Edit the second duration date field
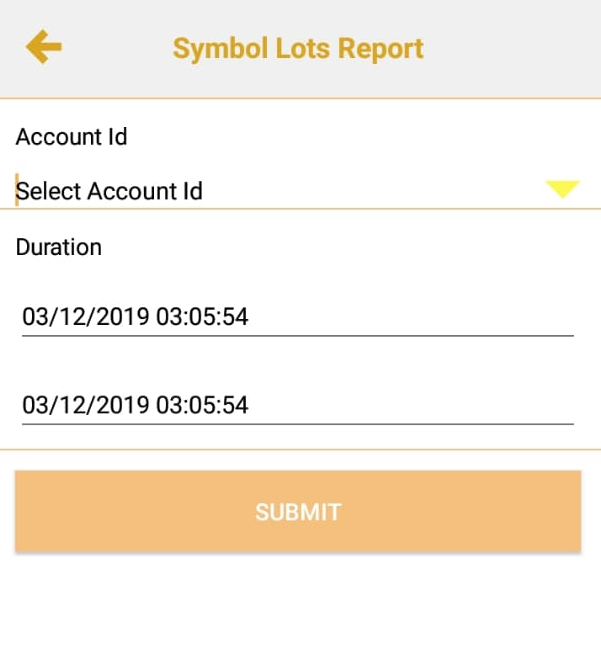Viewport: 601px width, 645px height. point(297,405)
